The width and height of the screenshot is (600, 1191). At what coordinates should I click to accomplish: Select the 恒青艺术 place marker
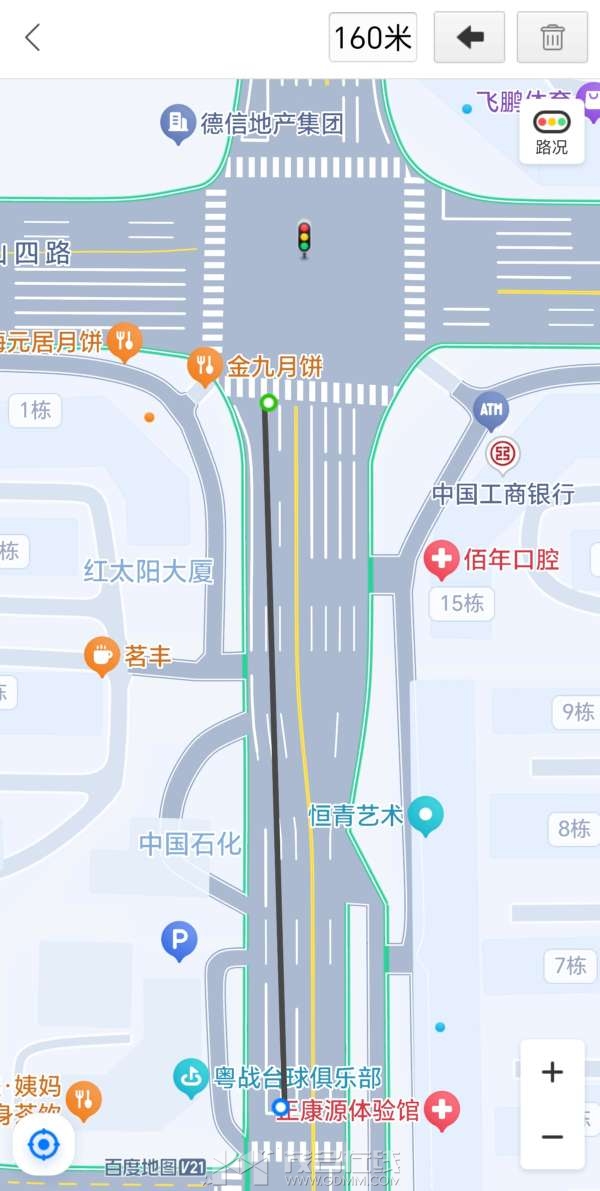coord(426,815)
